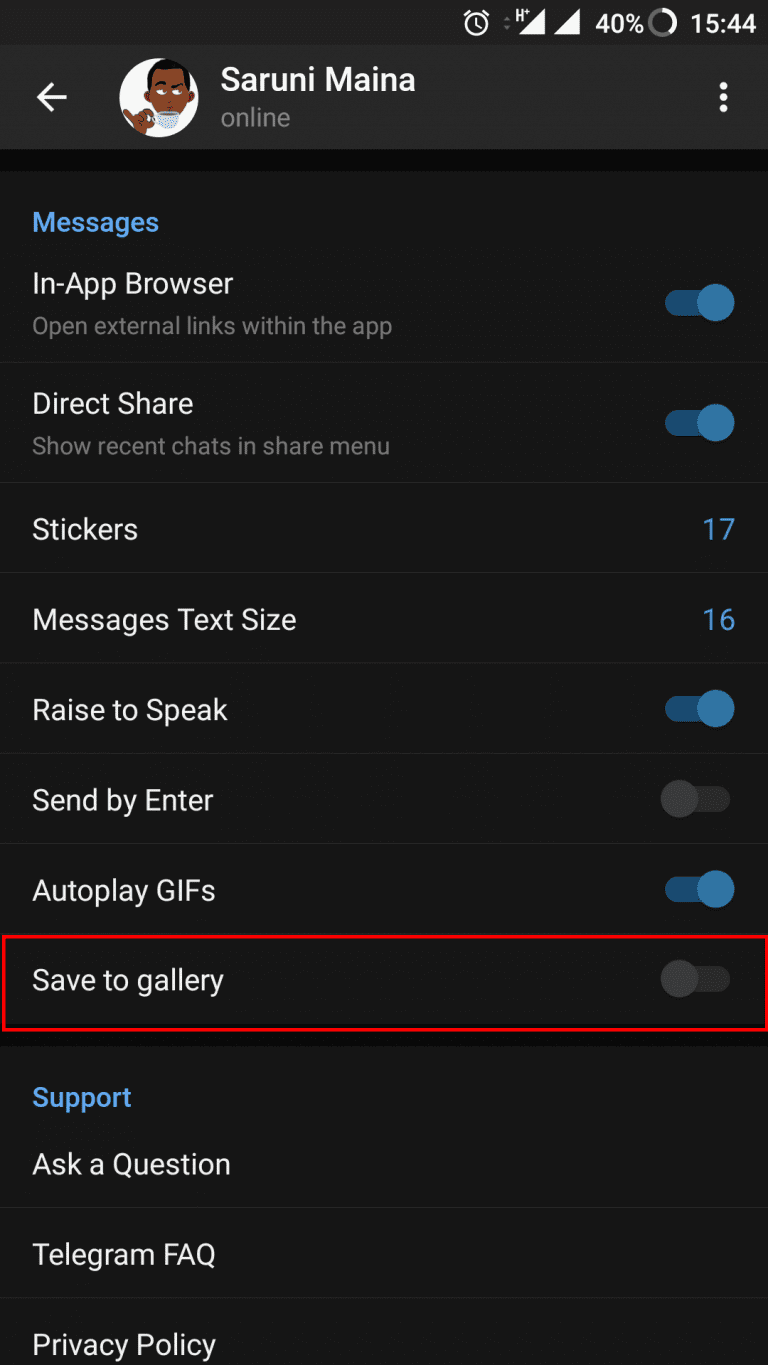Turn off Autoplay GIFs
This screenshot has height=1365, width=768.
[699, 889]
